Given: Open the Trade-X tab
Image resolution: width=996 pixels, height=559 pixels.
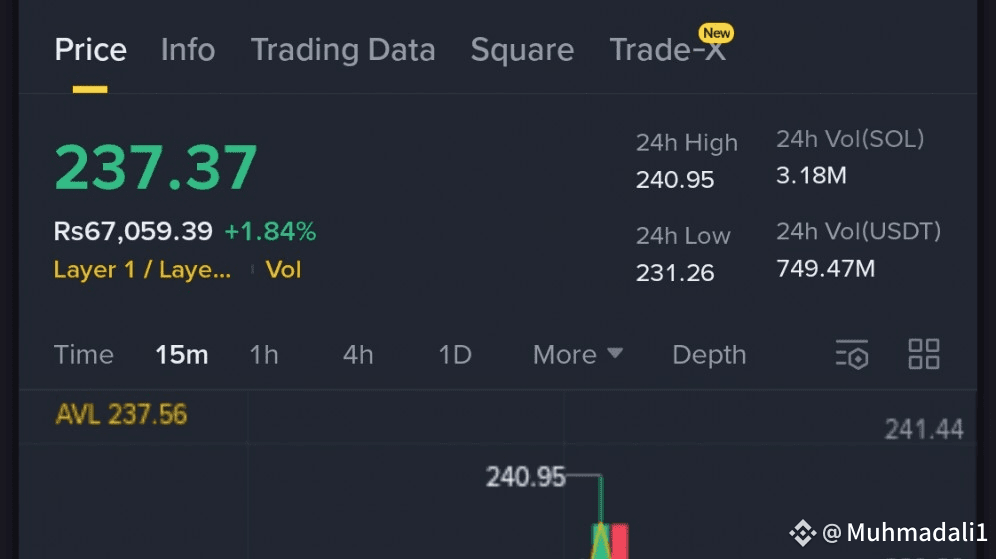Looking at the screenshot, I should pyautogui.click(x=668, y=50).
